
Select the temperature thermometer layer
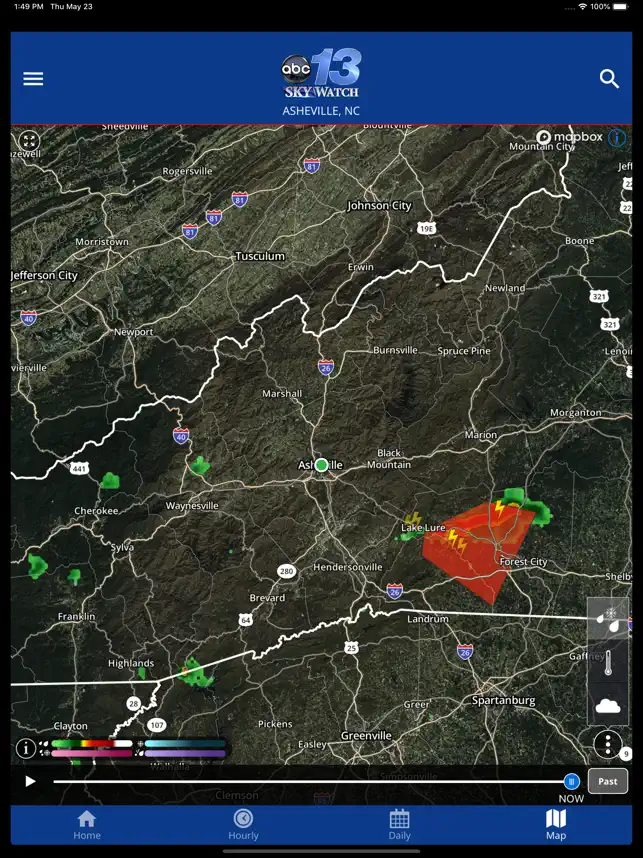click(608, 662)
